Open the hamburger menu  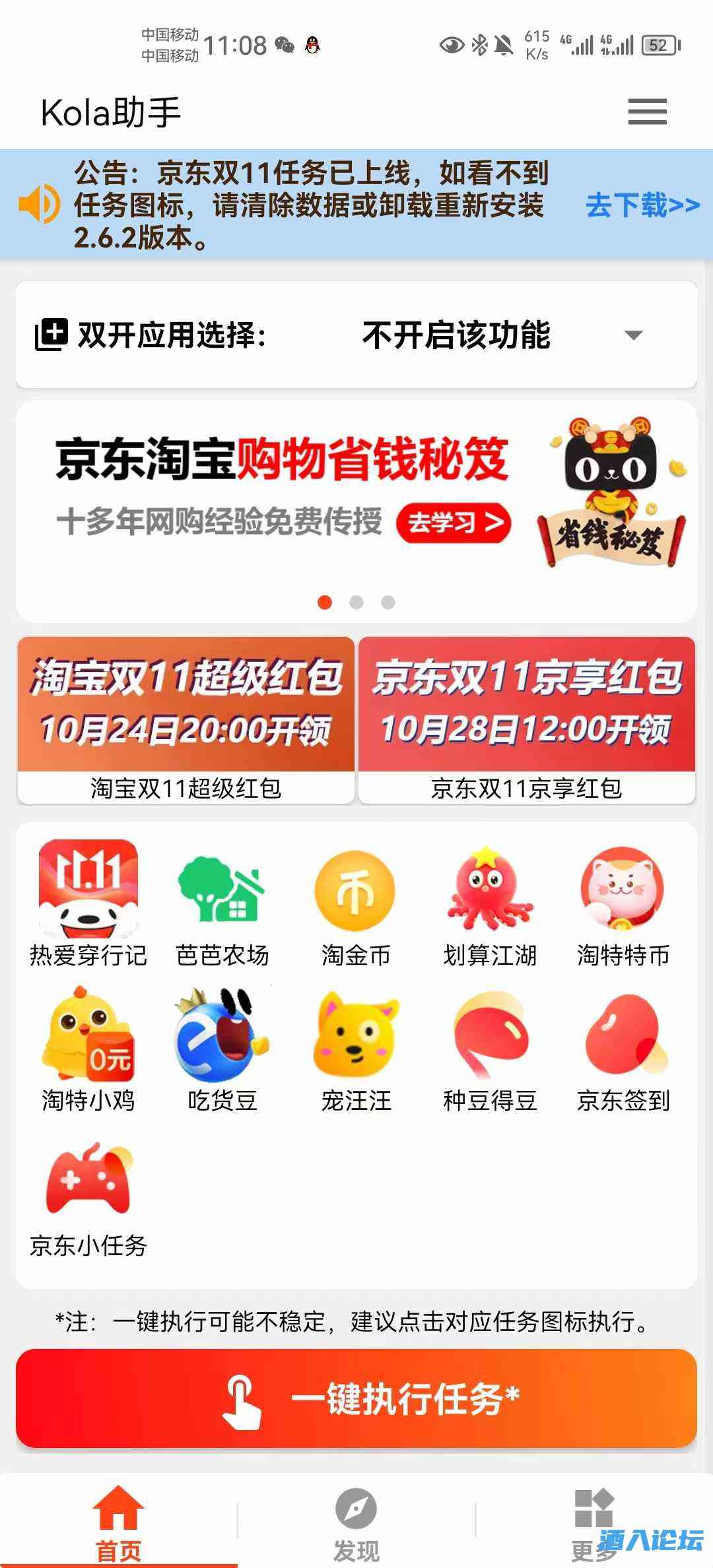pos(647,112)
